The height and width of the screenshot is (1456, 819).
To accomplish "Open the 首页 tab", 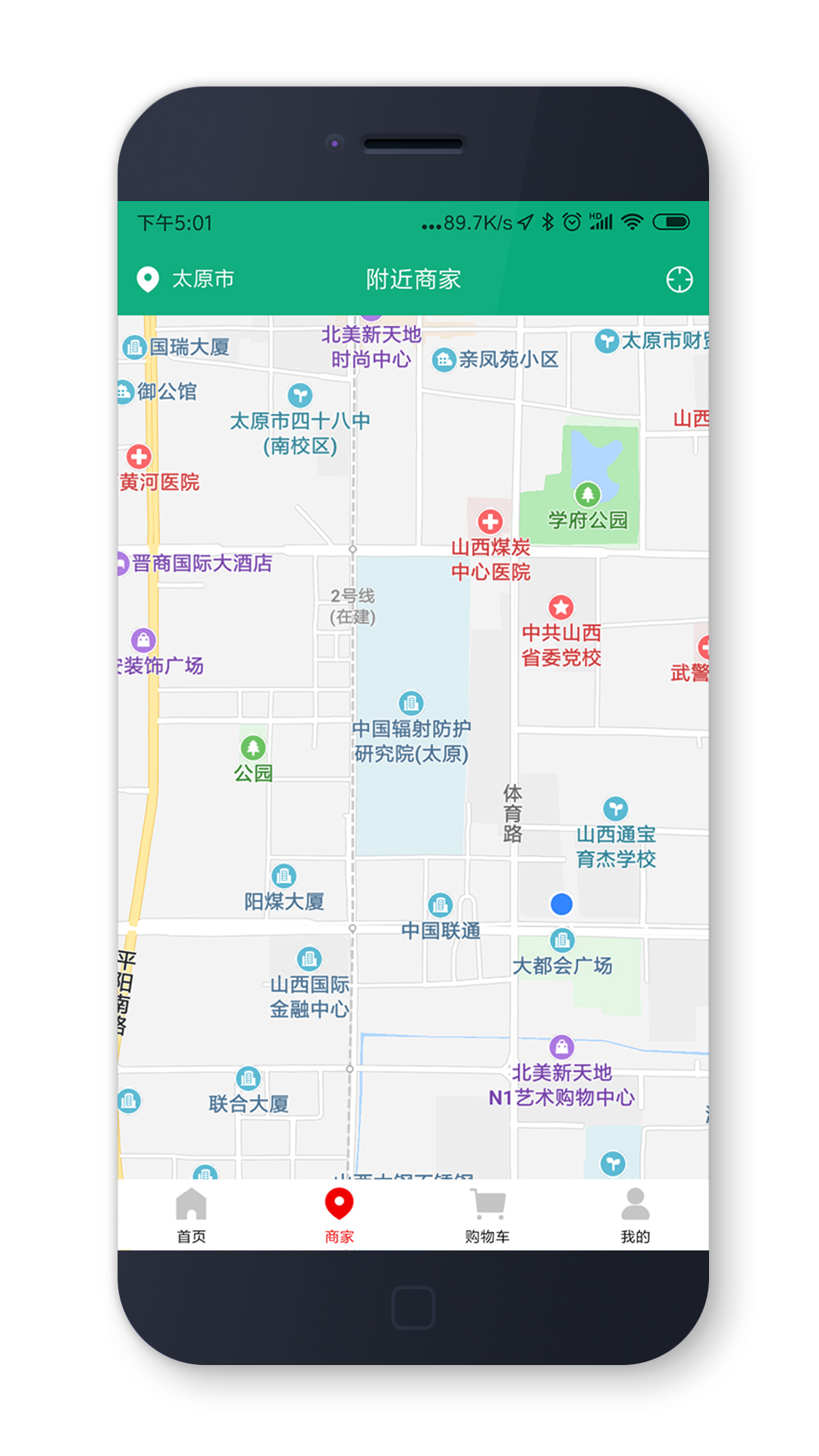I will pos(190,1213).
